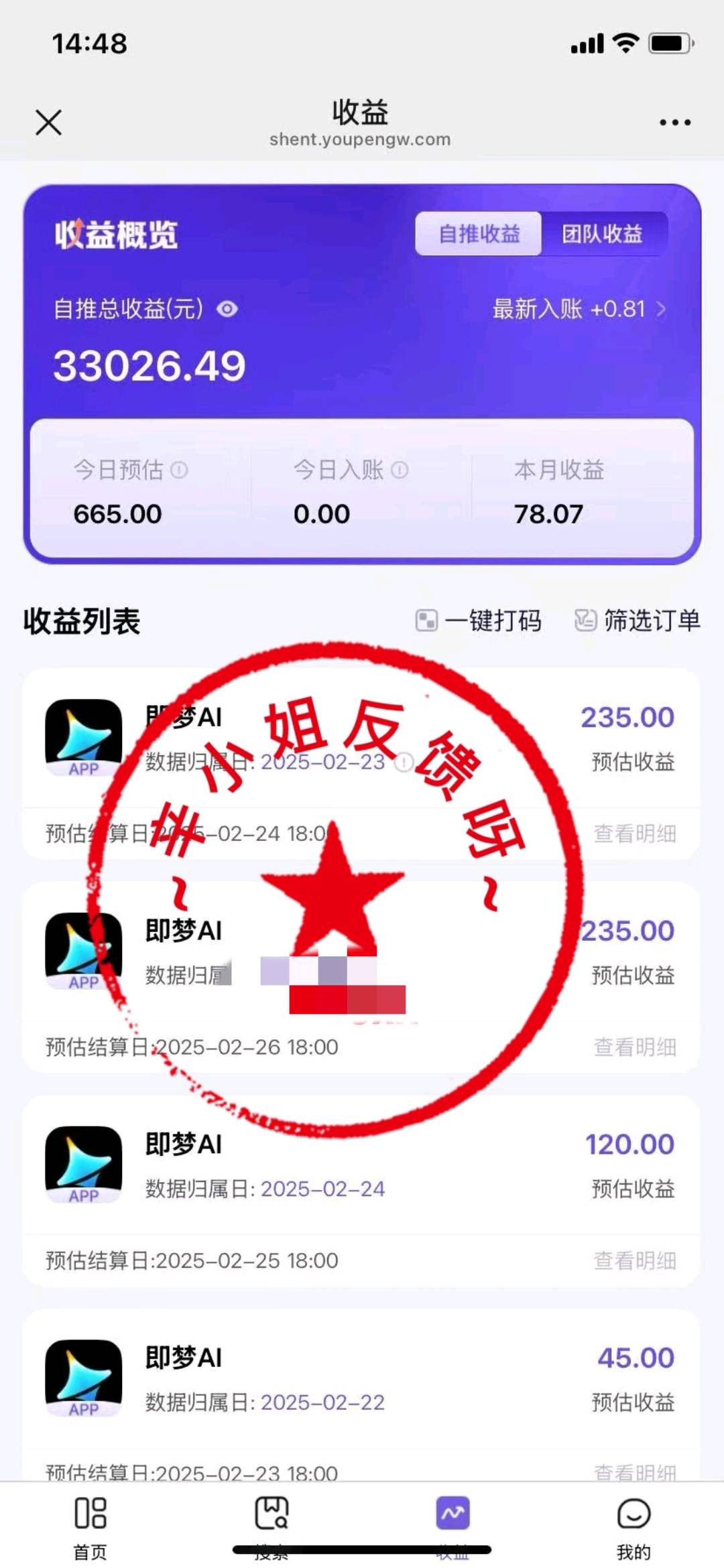The height and width of the screenshot is (1568, 724).
Task: Close the 收益 web page
Action: (48, 123)
